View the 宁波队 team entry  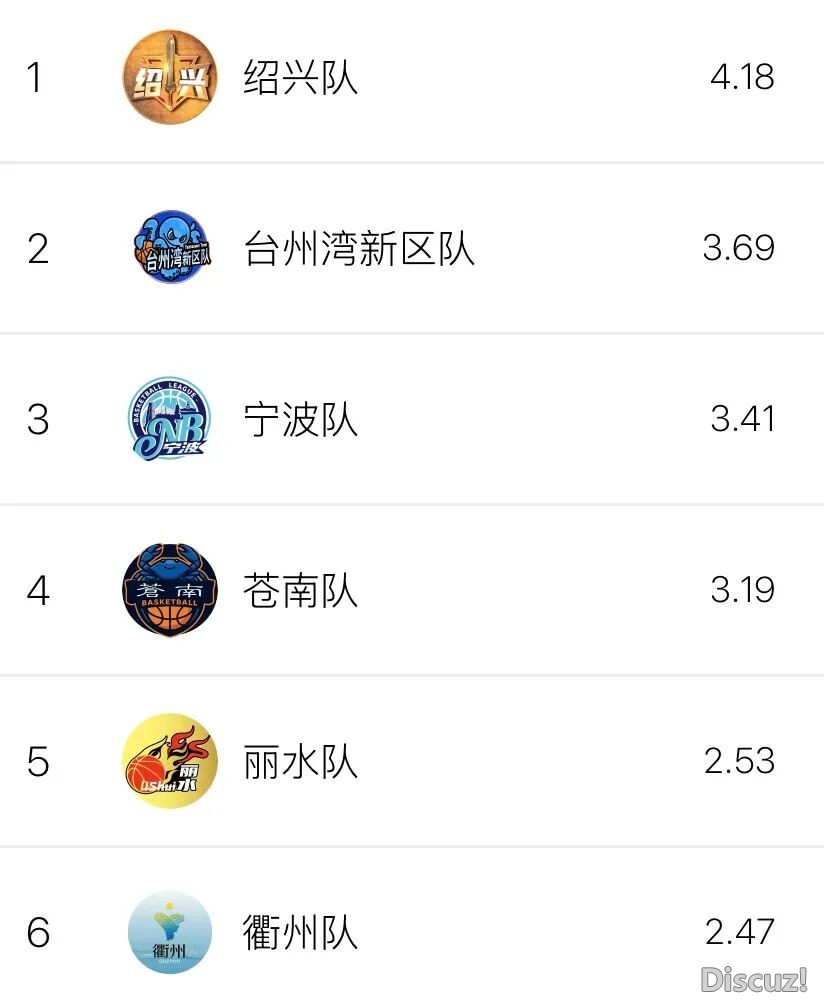(x=300, y=419)
